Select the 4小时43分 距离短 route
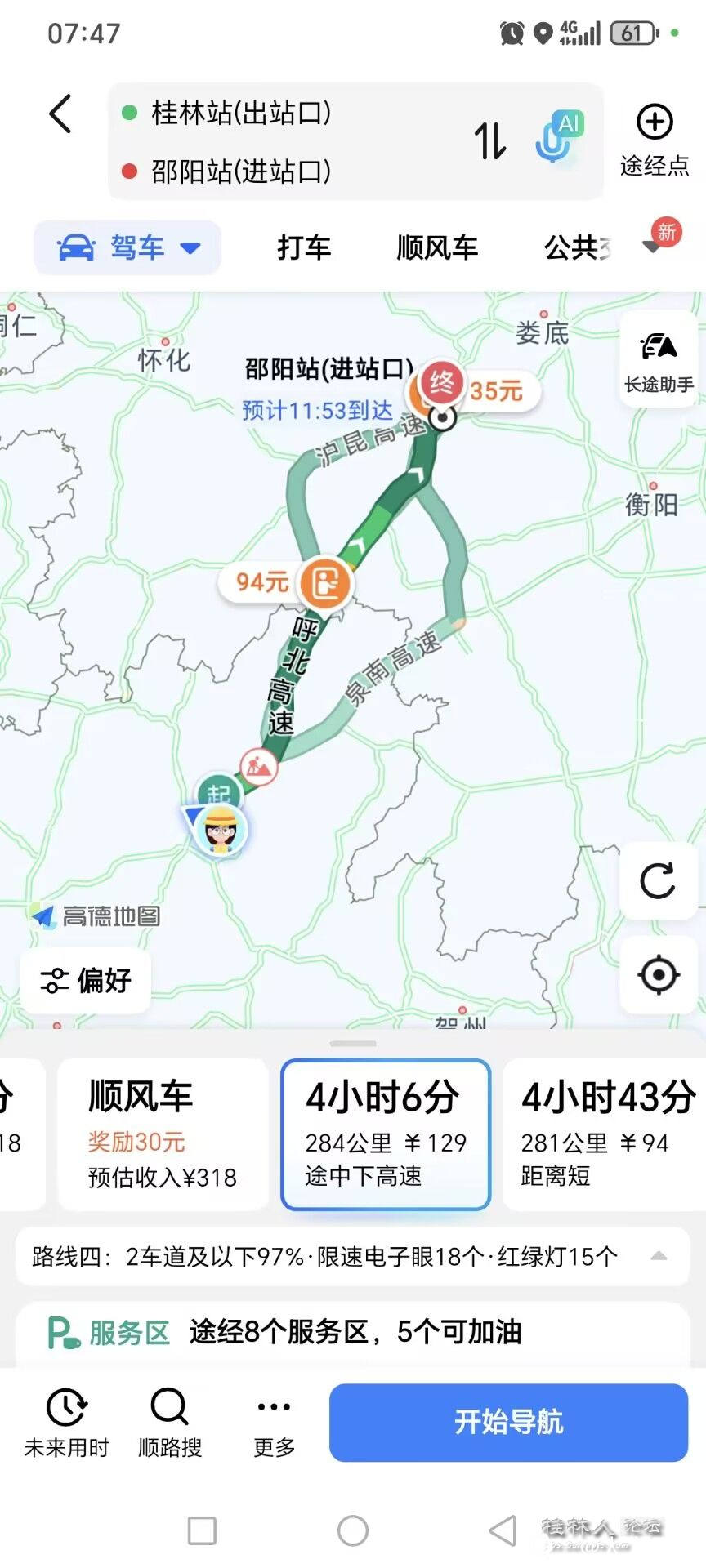Viewport: 706px width, 1568px height. (x=605, y=1134)
